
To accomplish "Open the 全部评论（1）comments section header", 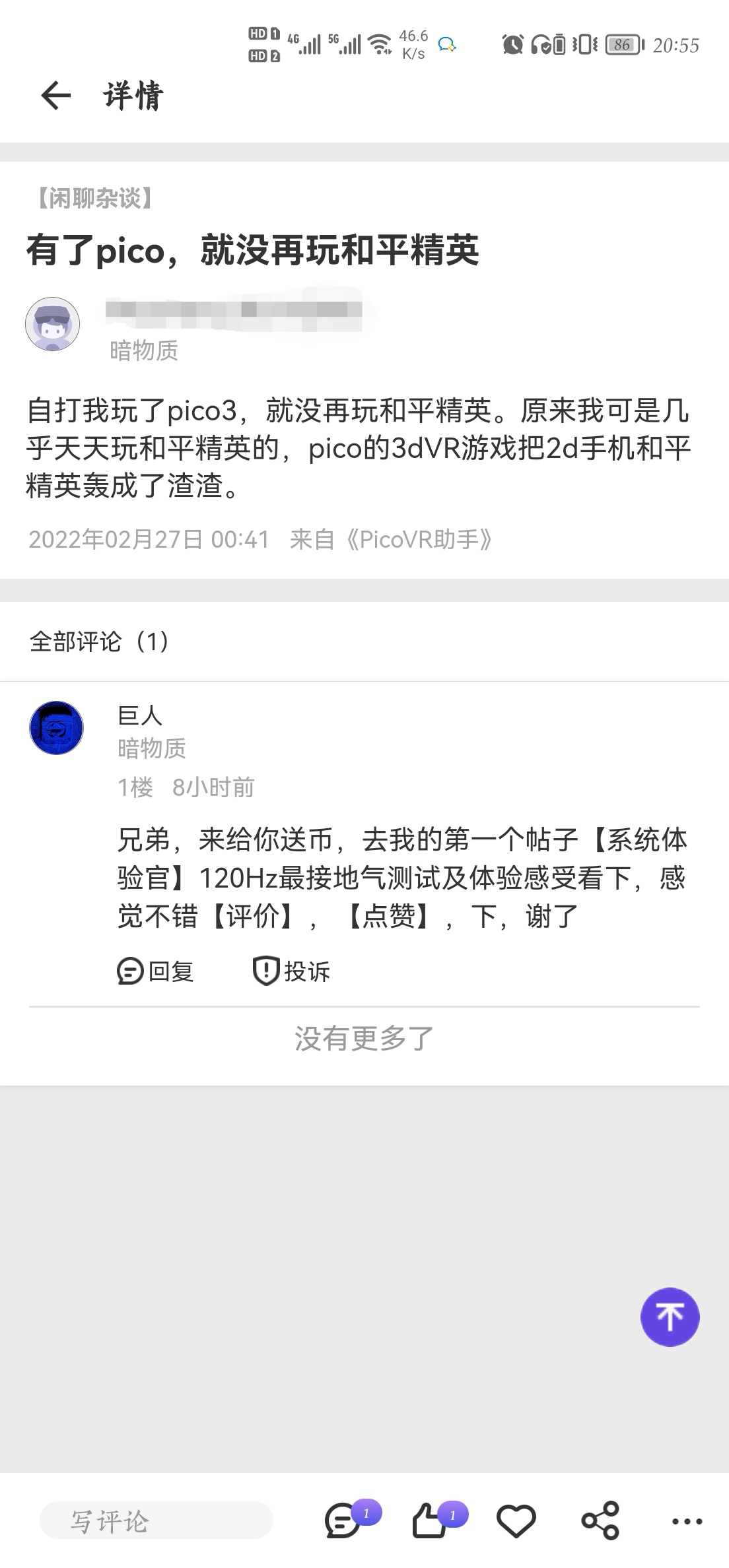I will pyautogui.click(x=99, y=640).
